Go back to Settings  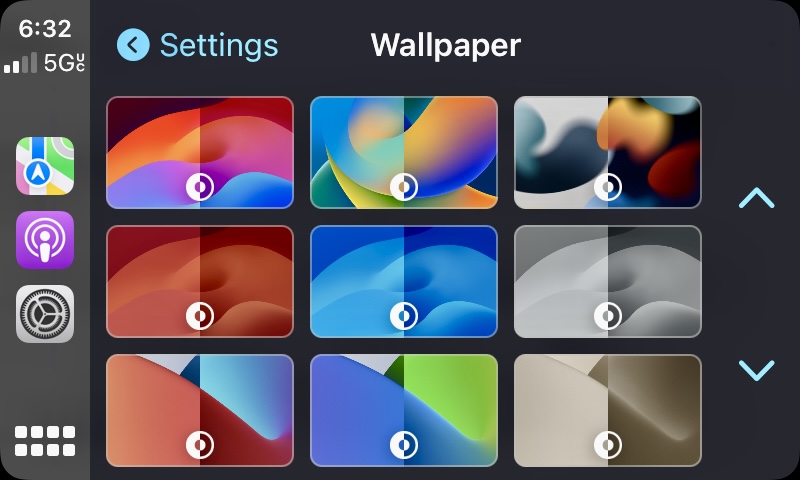pyautogui.click(x=197, y=45)
